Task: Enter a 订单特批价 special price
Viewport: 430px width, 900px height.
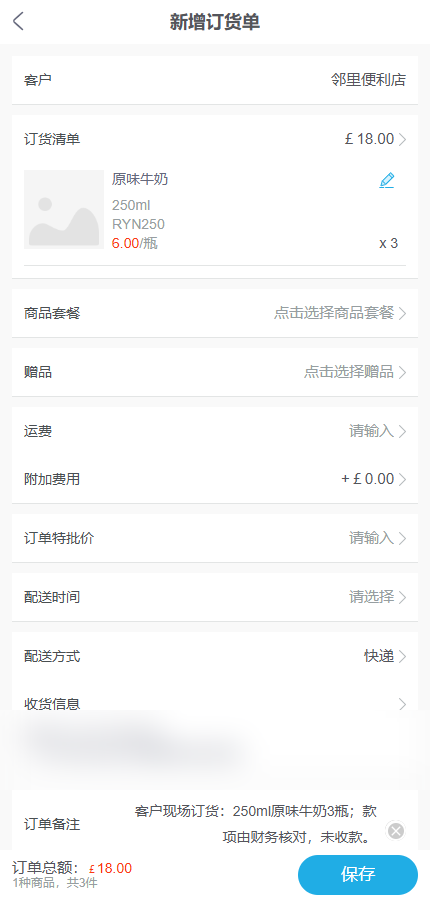Action: point(215,538)
